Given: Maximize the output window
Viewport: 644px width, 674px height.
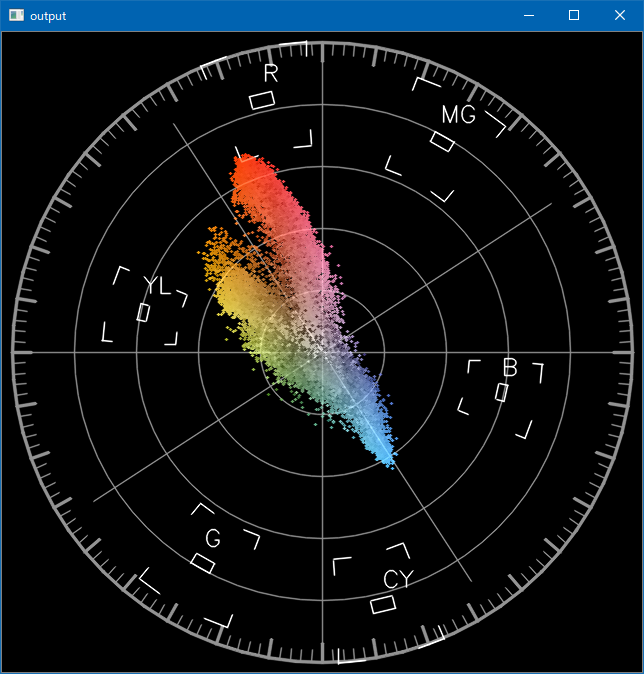Looking at the screenshot, I should pyautogui.click(x=574, y=15).
